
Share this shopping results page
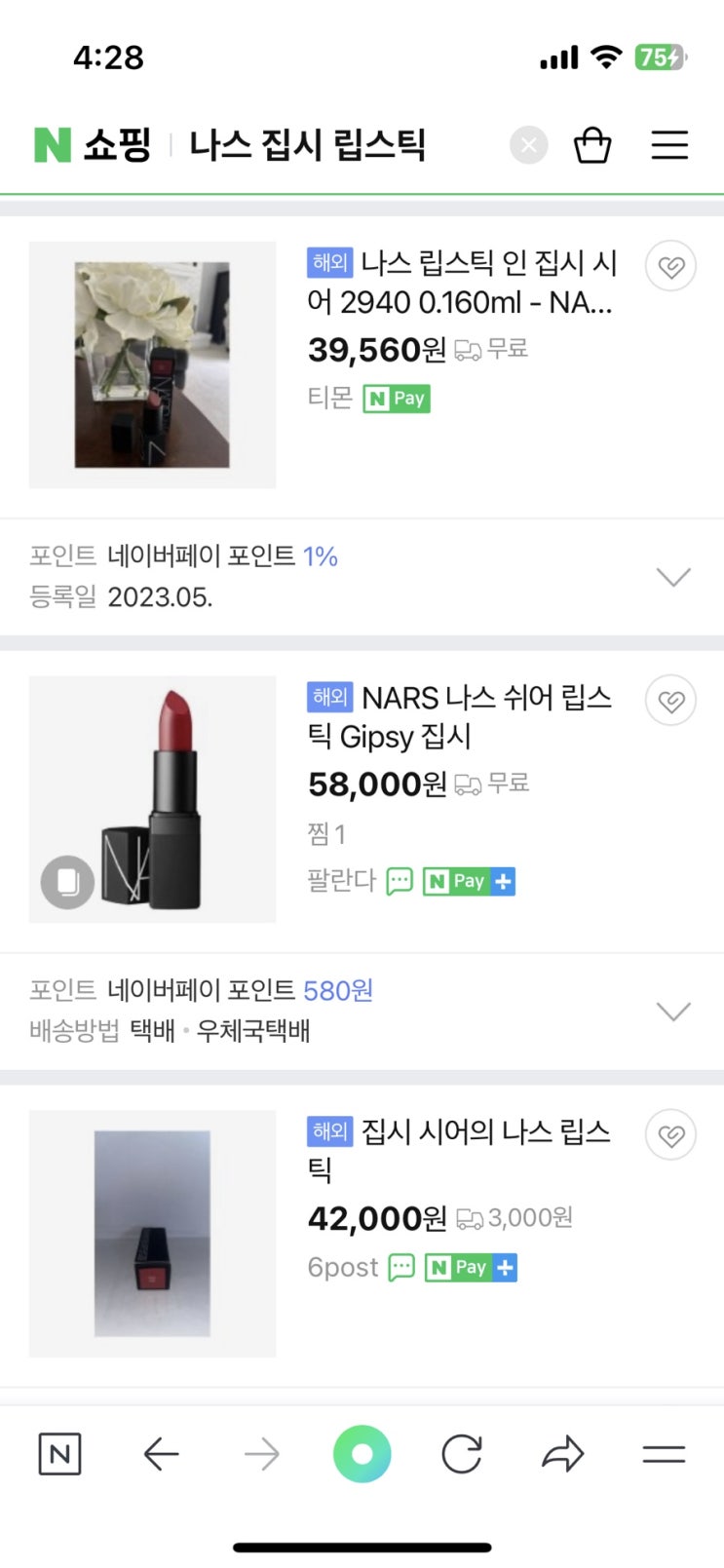(x=562, y=1455)
